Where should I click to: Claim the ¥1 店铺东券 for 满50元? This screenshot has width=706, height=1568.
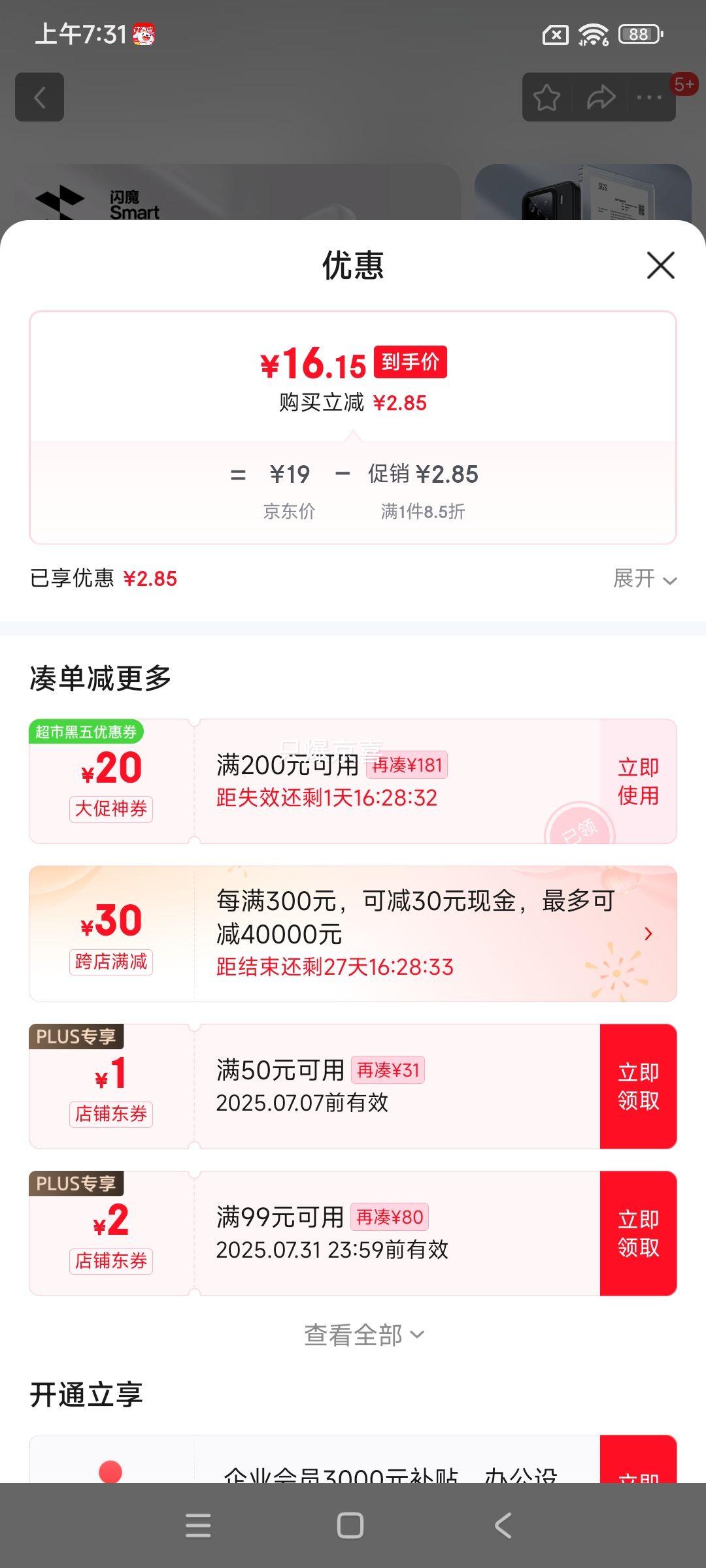pos(637,1086)
